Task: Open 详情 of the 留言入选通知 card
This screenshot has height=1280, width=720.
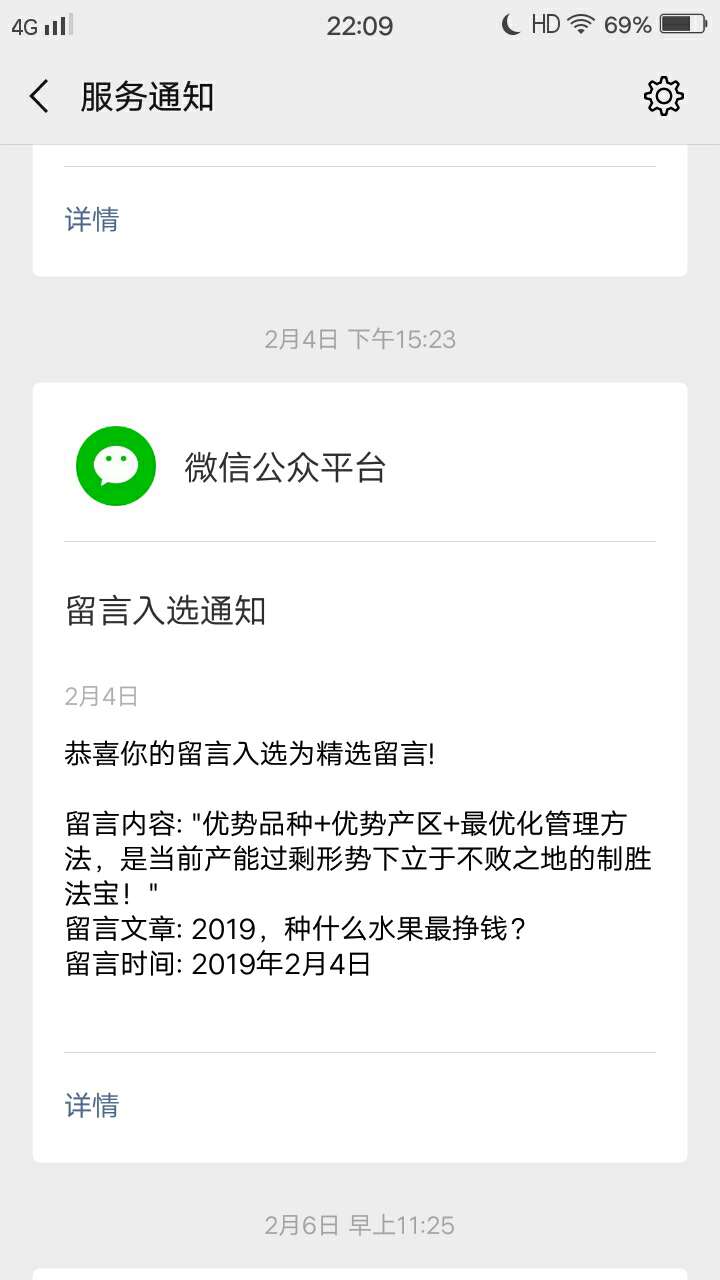Action: (92, 1105)
